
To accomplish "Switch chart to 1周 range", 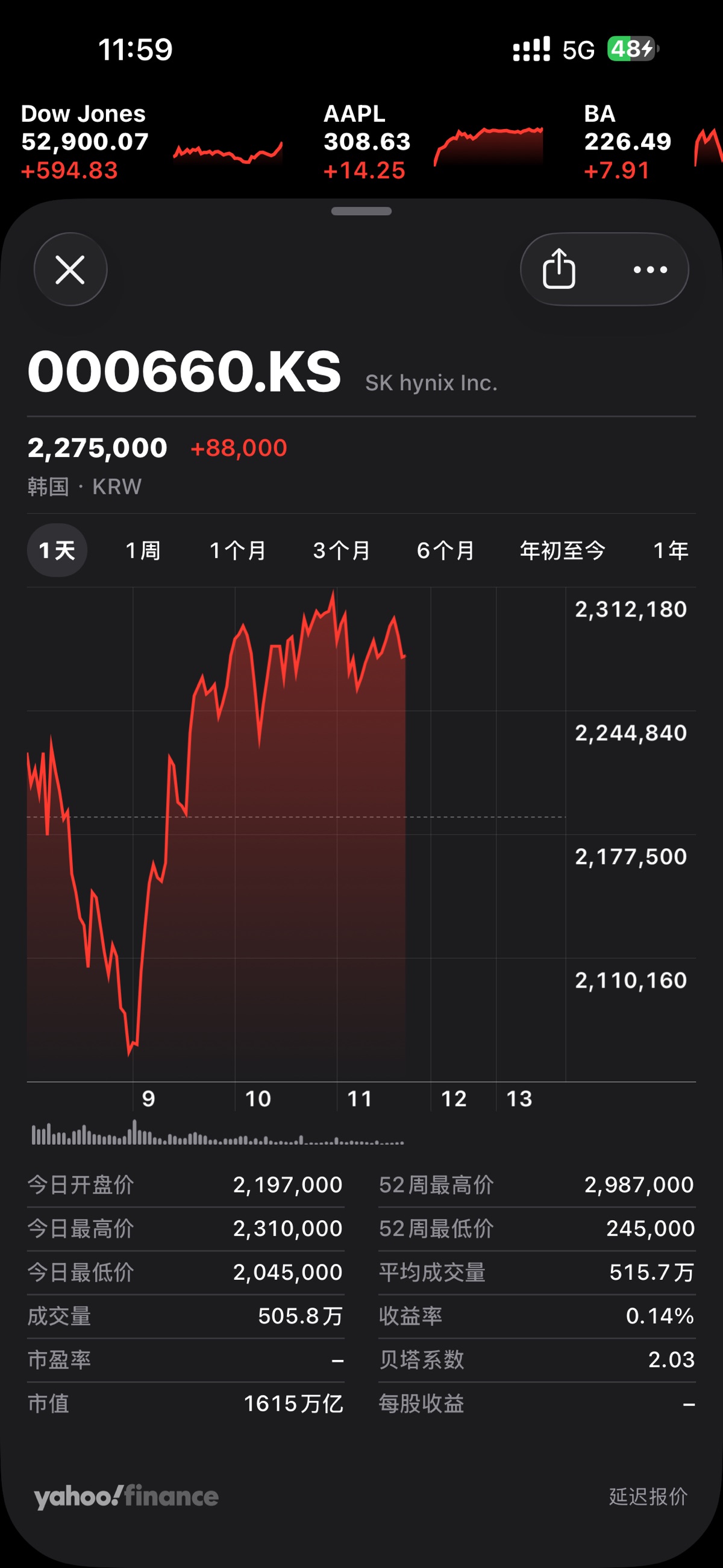I will point(143,550).
